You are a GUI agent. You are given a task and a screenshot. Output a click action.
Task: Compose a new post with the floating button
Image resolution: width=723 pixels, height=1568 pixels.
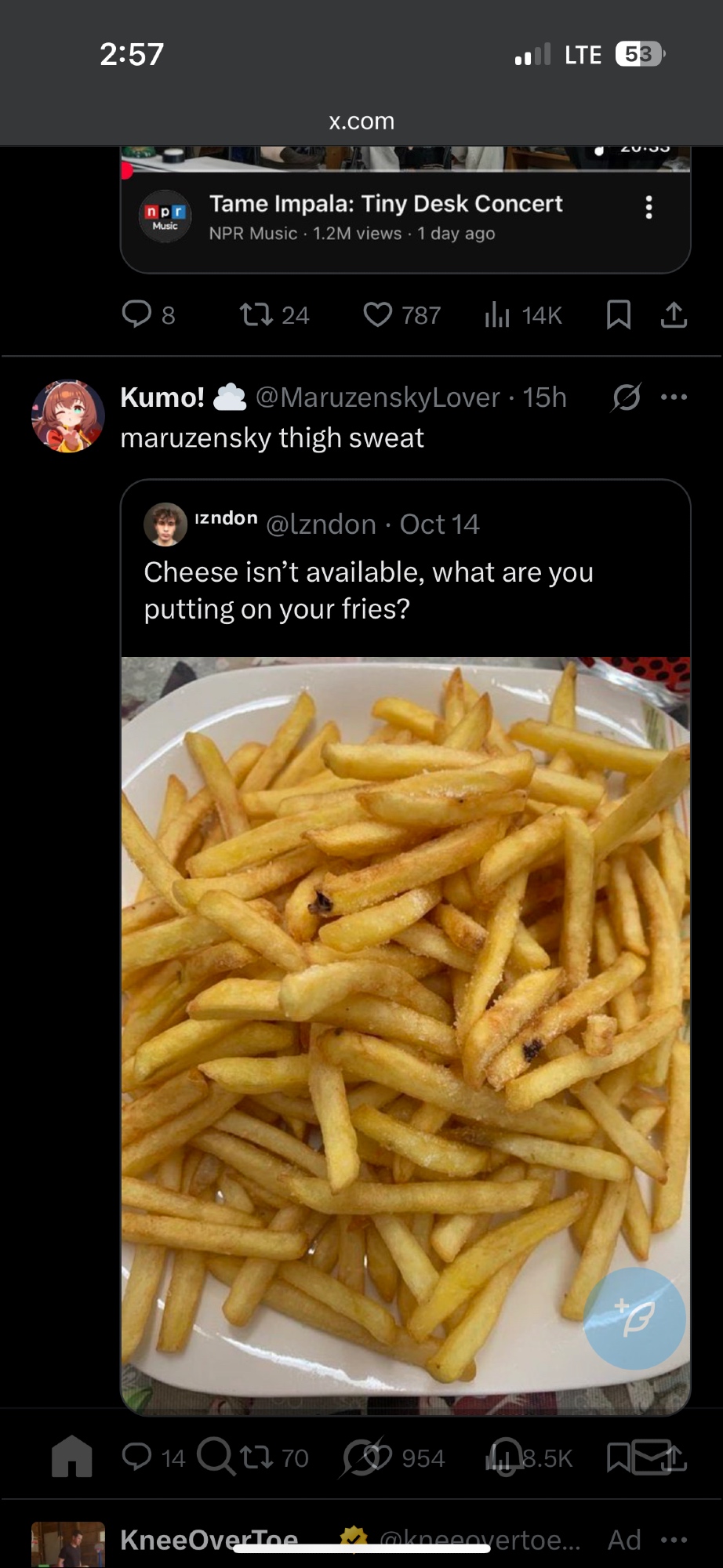click(x=634, y=1319)
